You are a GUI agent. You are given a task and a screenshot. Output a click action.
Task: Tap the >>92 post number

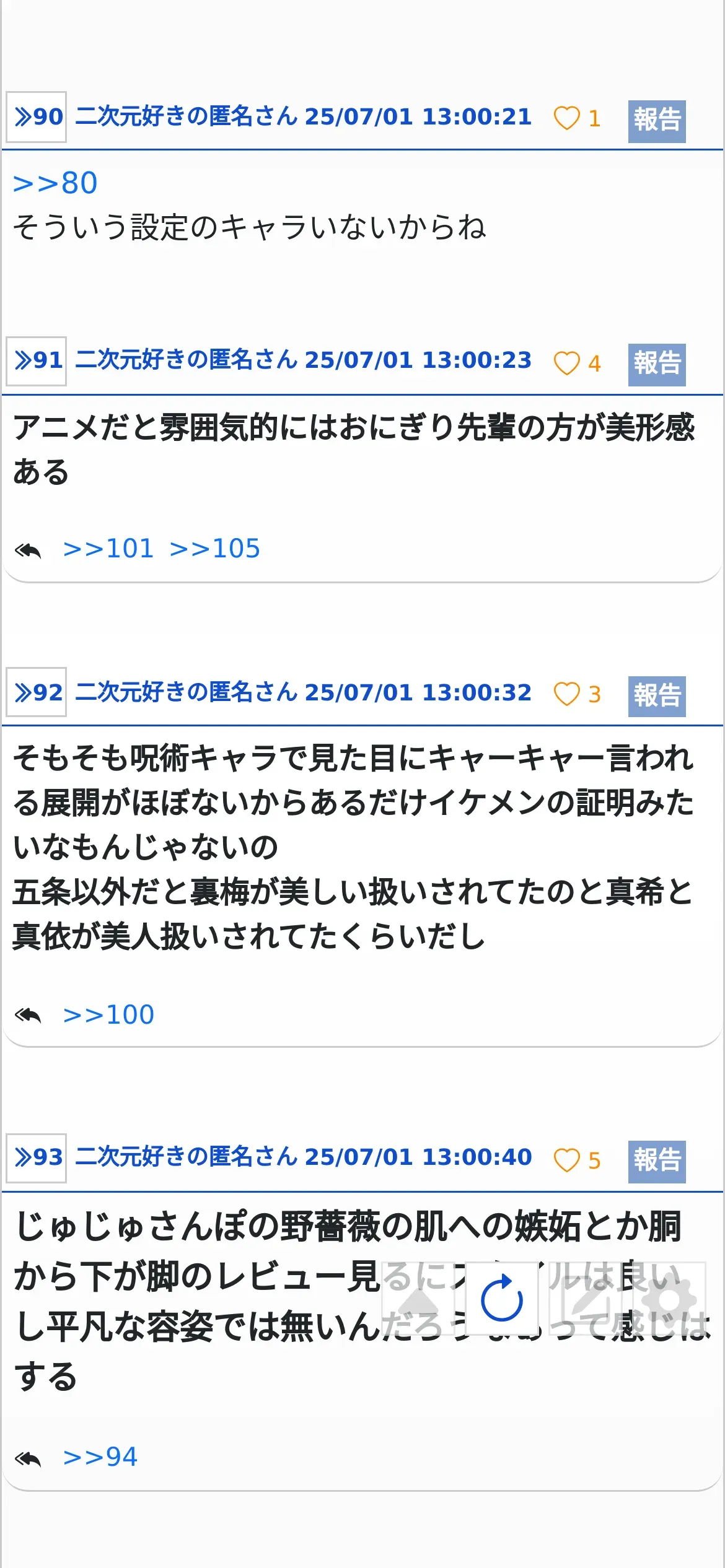click(x=37, y=692)
